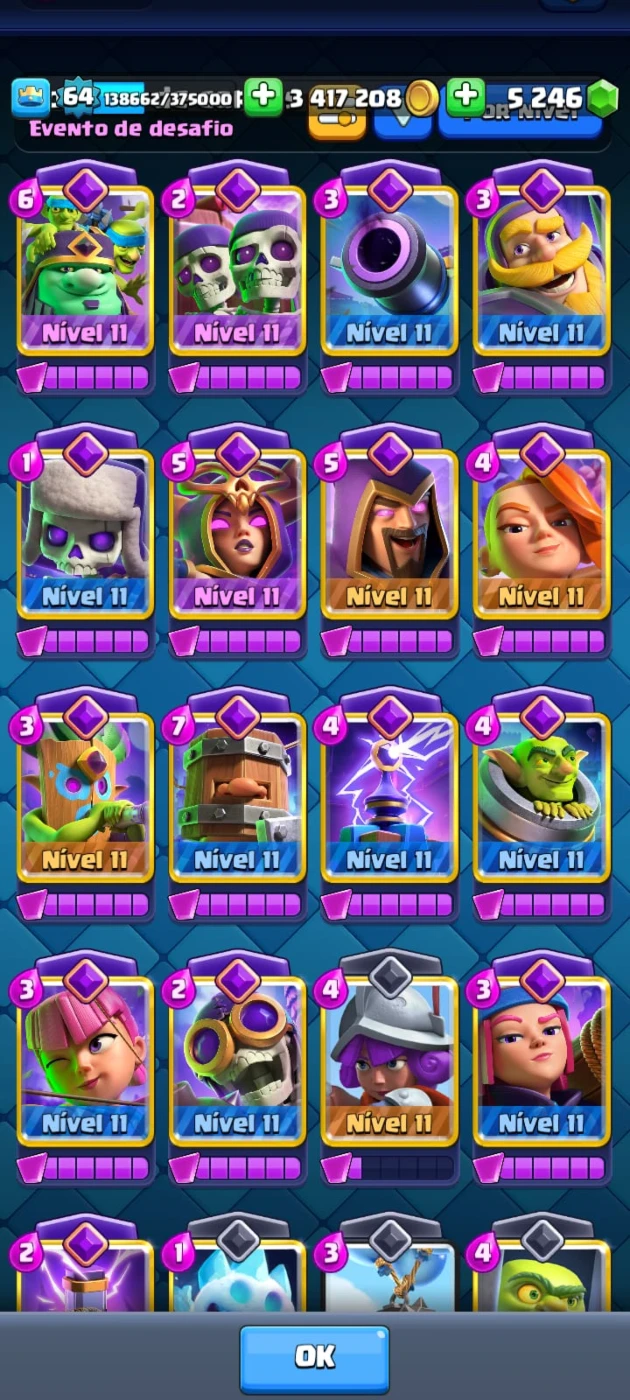Image resolution: width=630 pixels, height=1400 pixels.
Task: Open the hooded Wizard card
Action: click(x=390, y=532)
